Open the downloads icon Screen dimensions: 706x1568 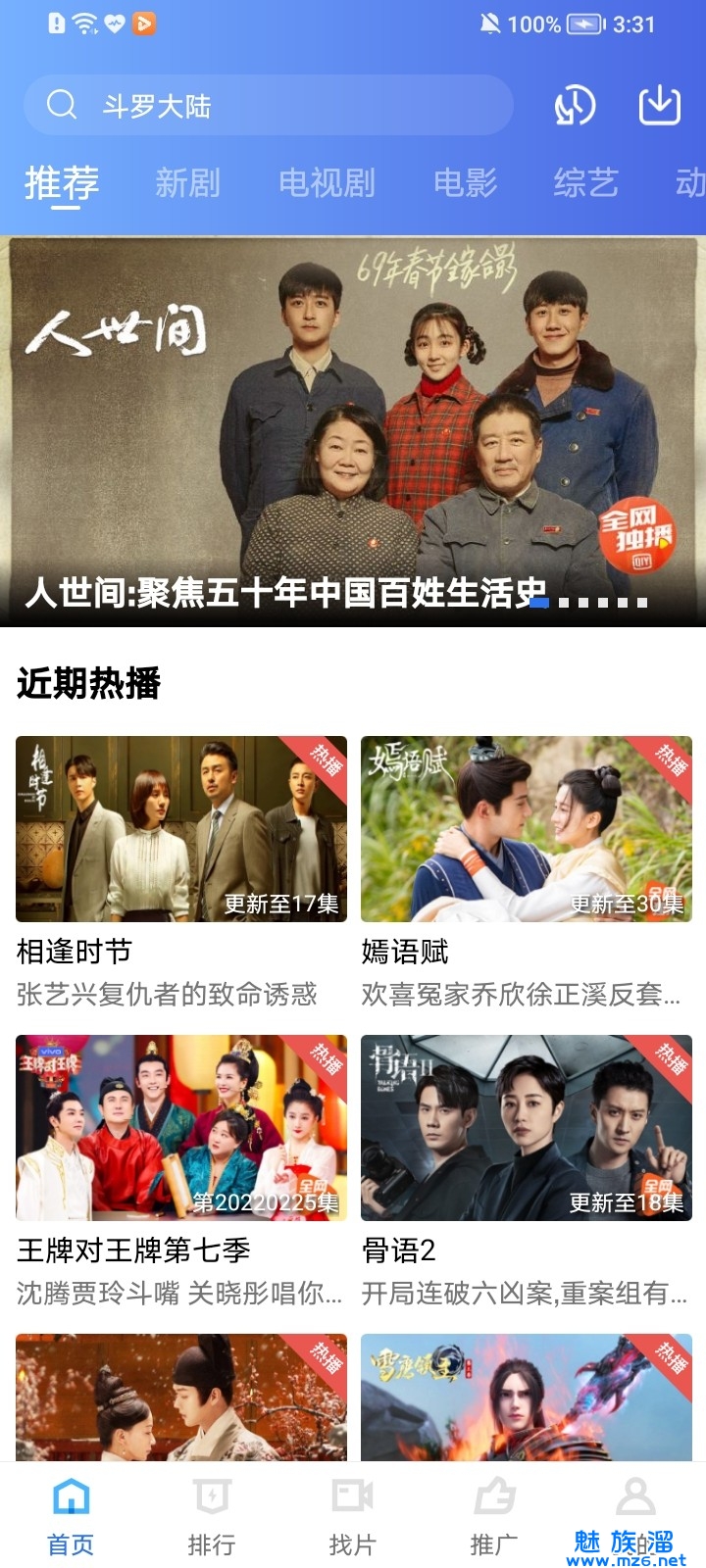(660, 105)
